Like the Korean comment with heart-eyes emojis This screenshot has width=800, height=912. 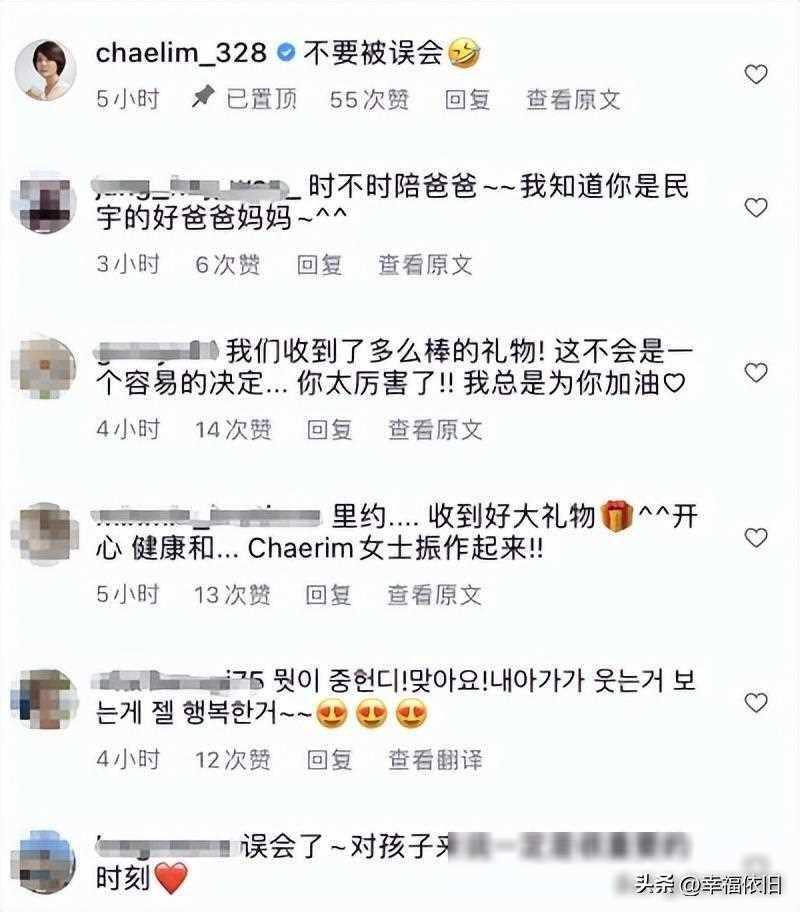click(757, 702)
